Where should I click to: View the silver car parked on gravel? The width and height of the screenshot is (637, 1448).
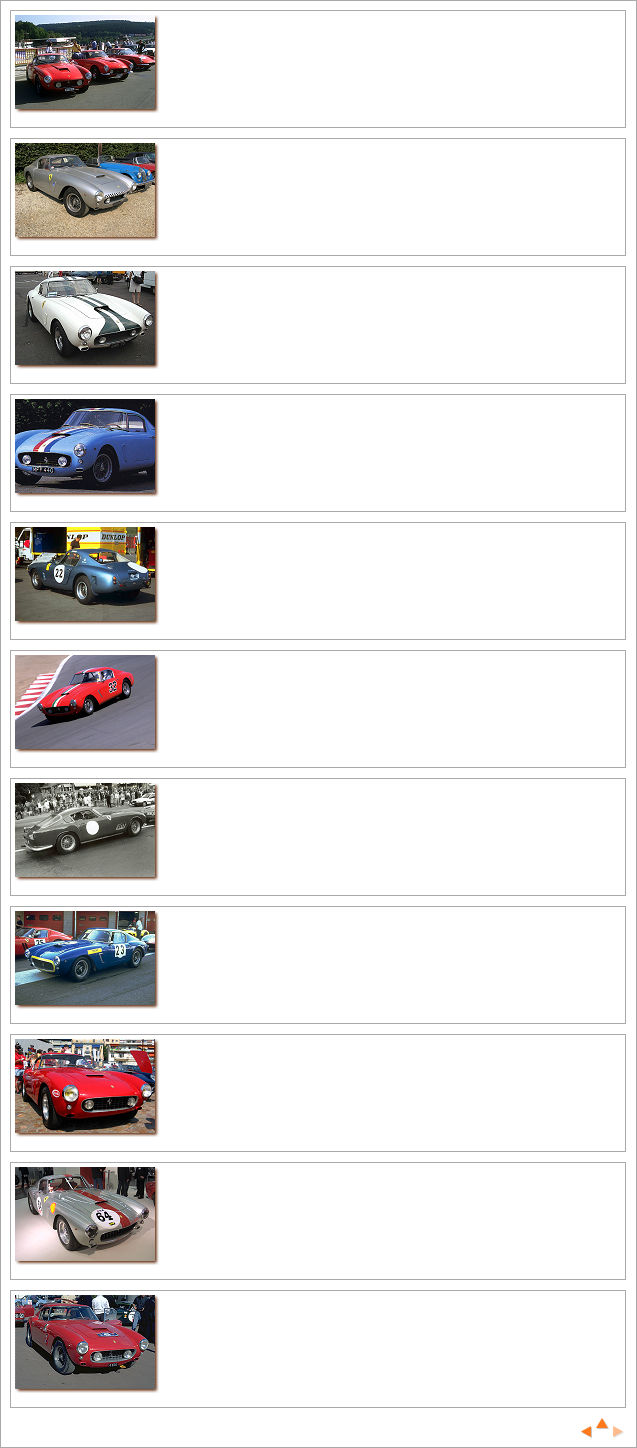click(x=85, y=190)
